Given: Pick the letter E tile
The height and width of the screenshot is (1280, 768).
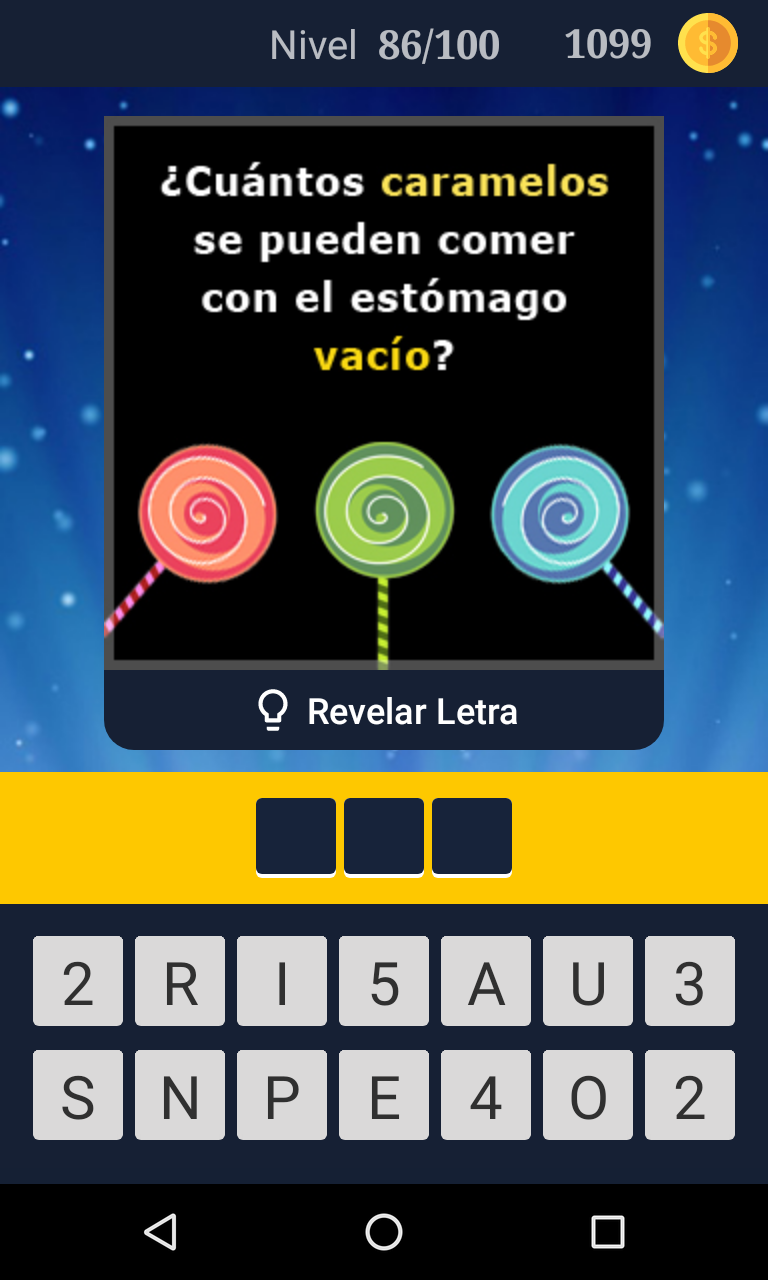Looking at the screenshot, I should point(384,1096).
